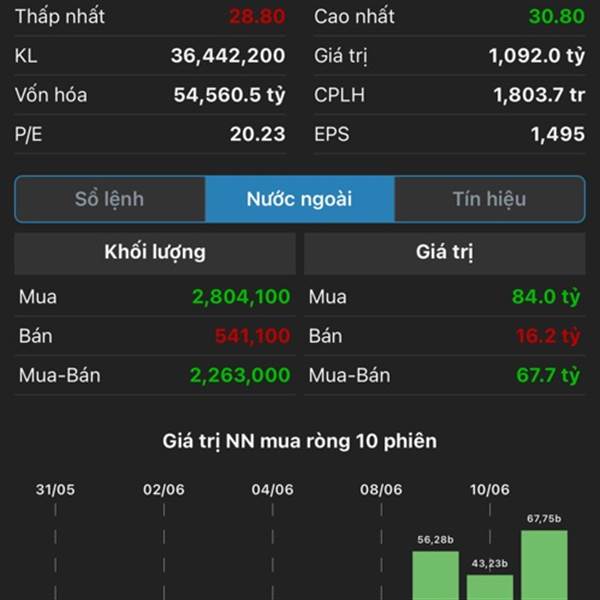Open the Tín hiệu tab

point(489,199)
